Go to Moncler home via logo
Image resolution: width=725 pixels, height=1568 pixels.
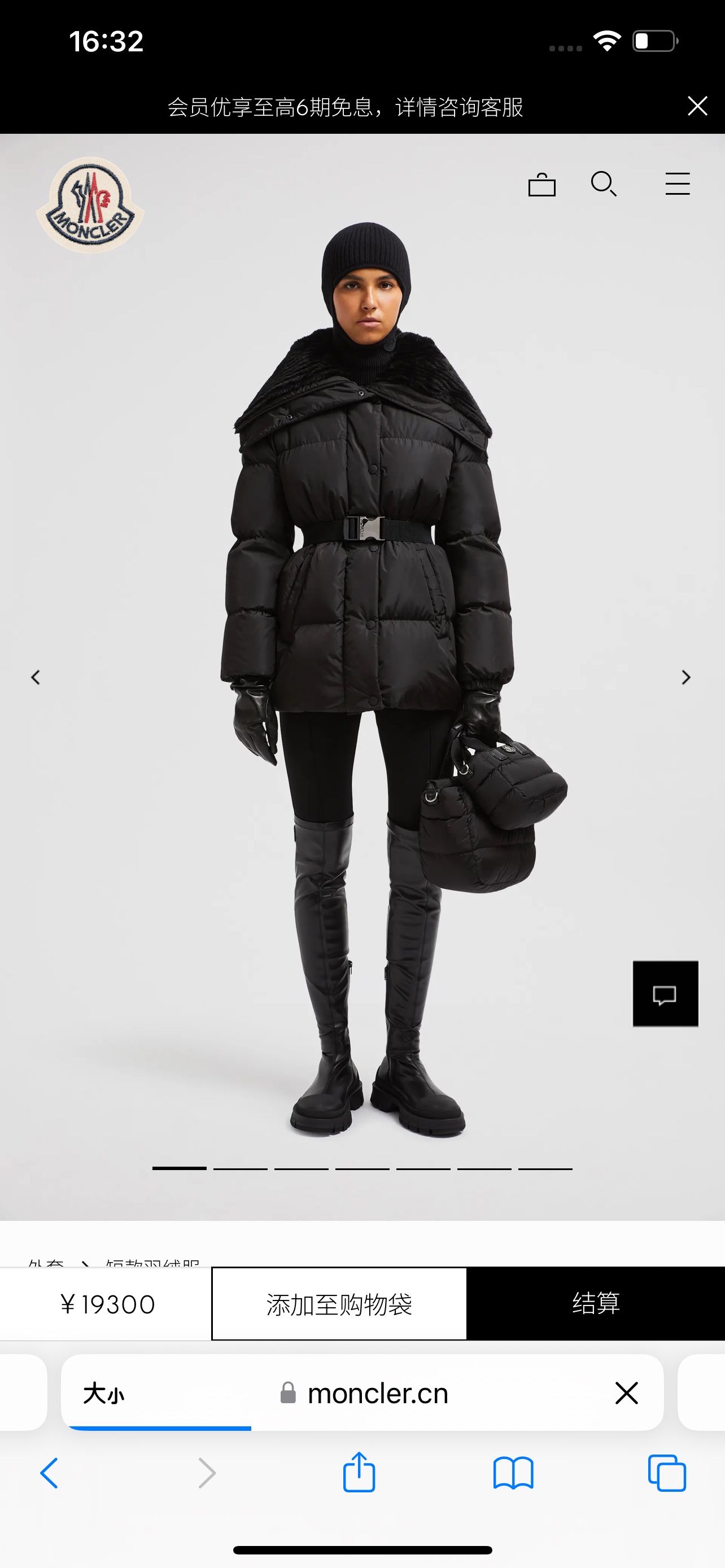[90, 205]
